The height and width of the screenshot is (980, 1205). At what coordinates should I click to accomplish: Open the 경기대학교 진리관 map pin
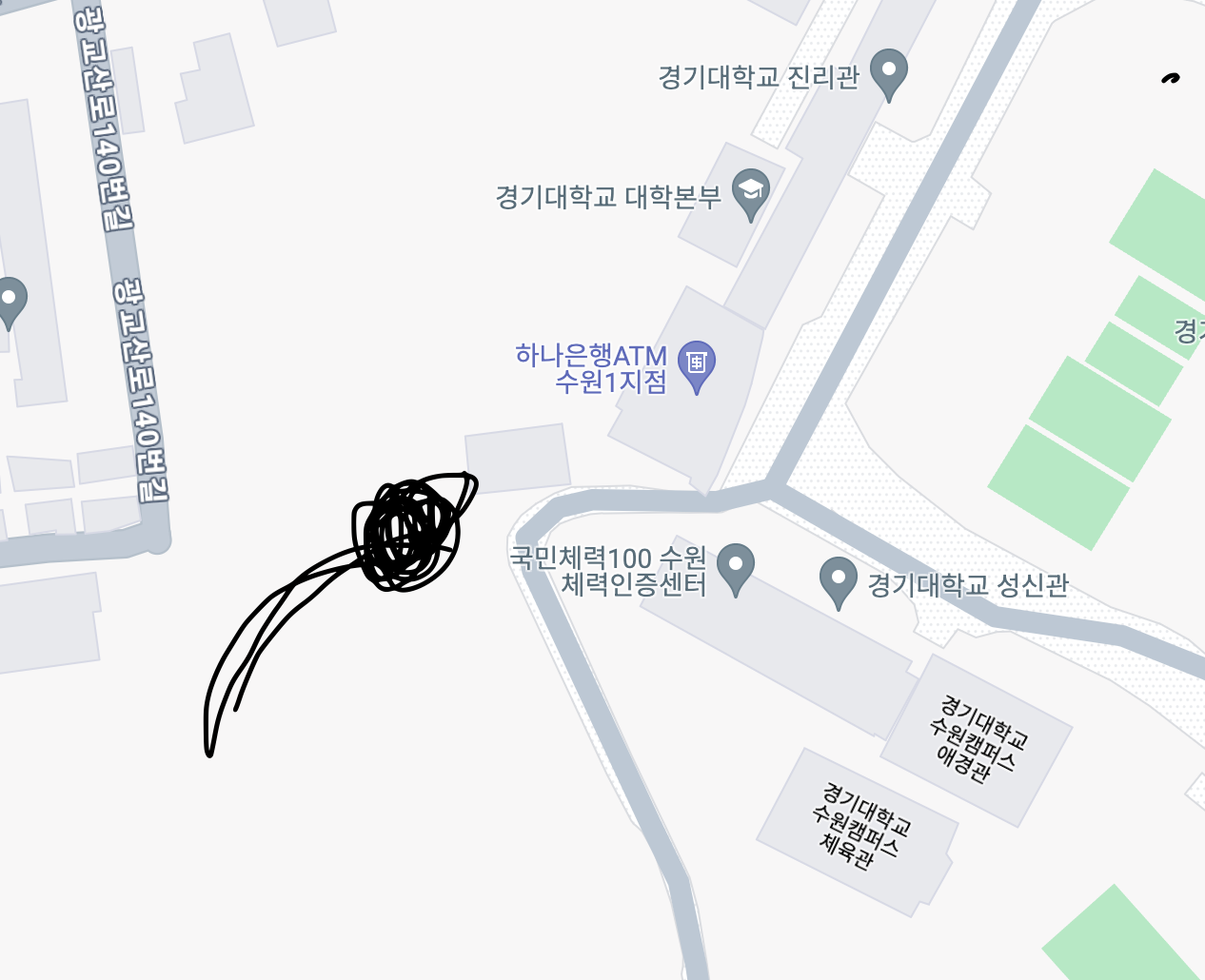pyautogui.click(x=889, y=72)
